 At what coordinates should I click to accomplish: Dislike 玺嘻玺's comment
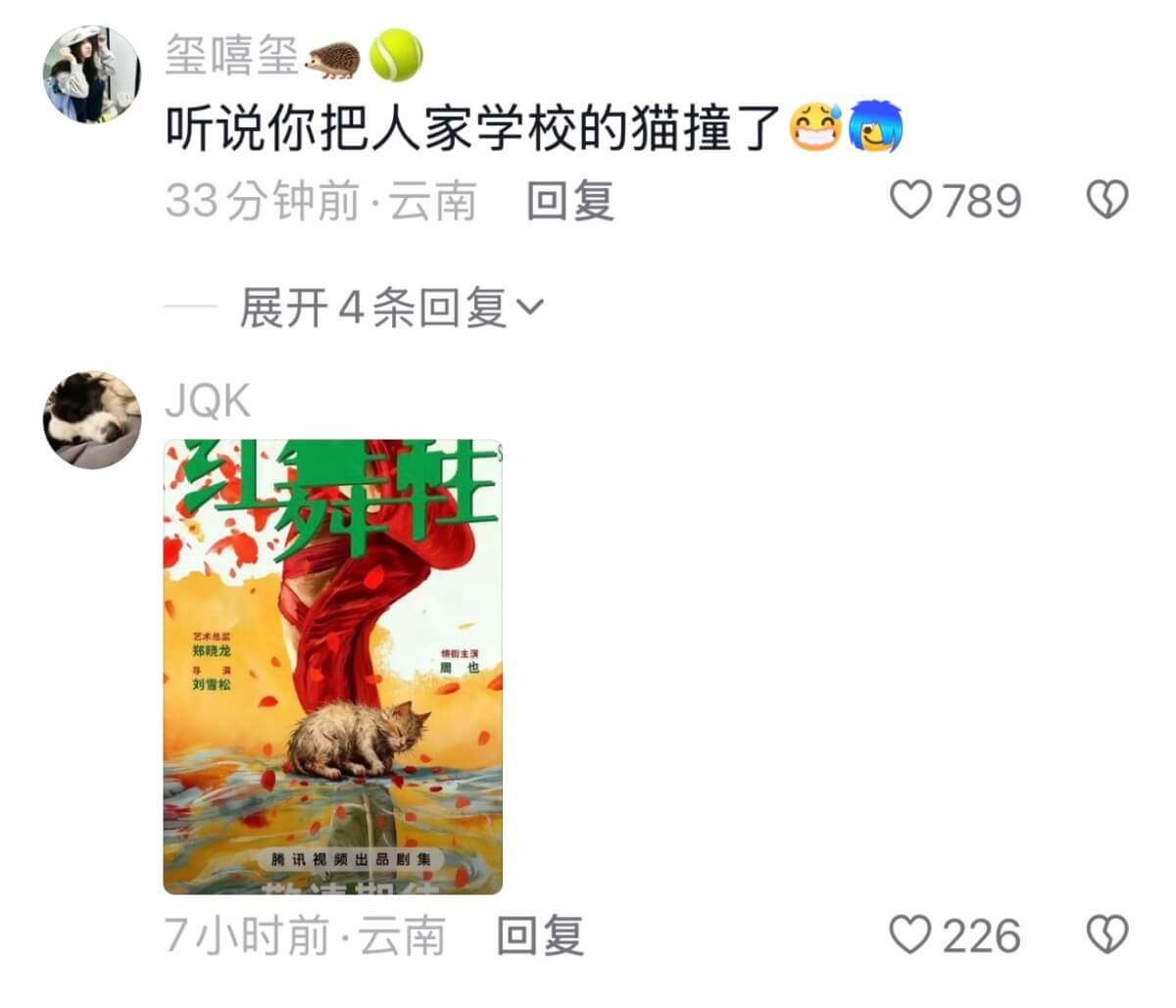click(1107, 201)
